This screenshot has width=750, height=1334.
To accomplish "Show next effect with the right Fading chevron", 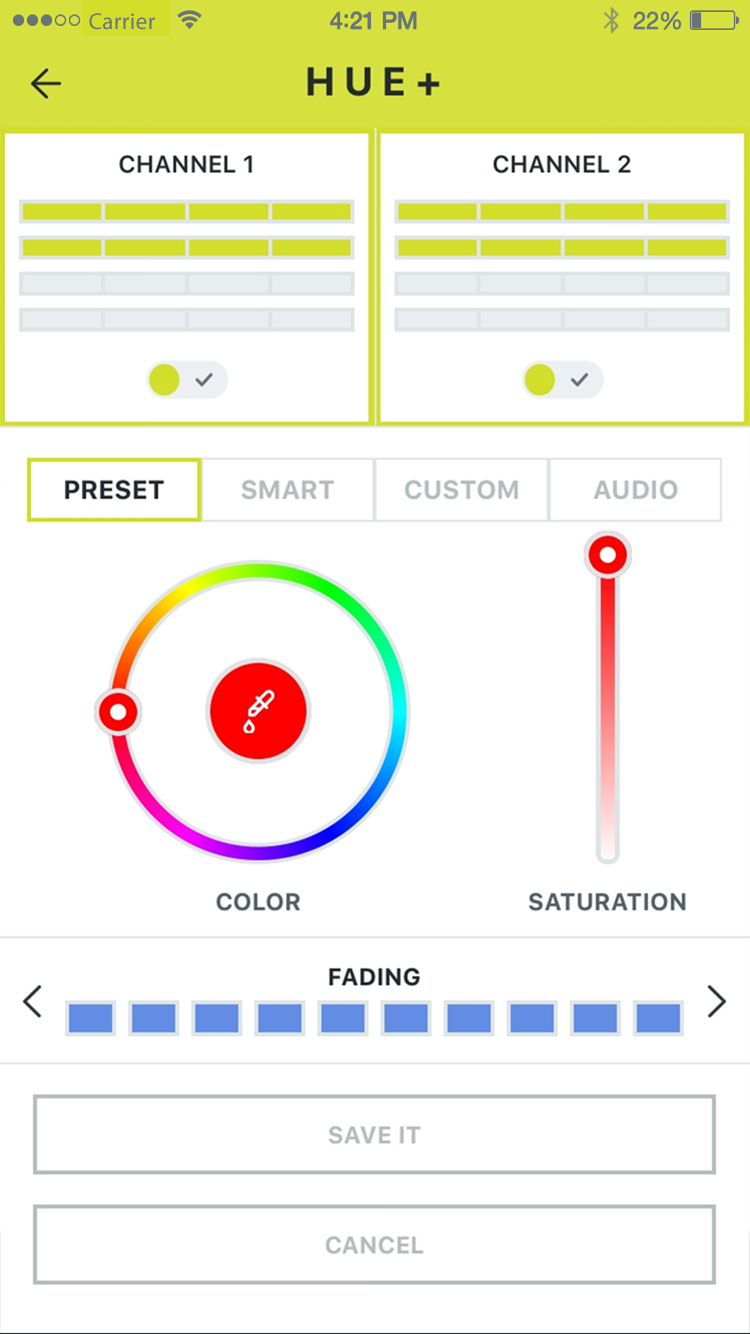I will [x=717, y=1001].
